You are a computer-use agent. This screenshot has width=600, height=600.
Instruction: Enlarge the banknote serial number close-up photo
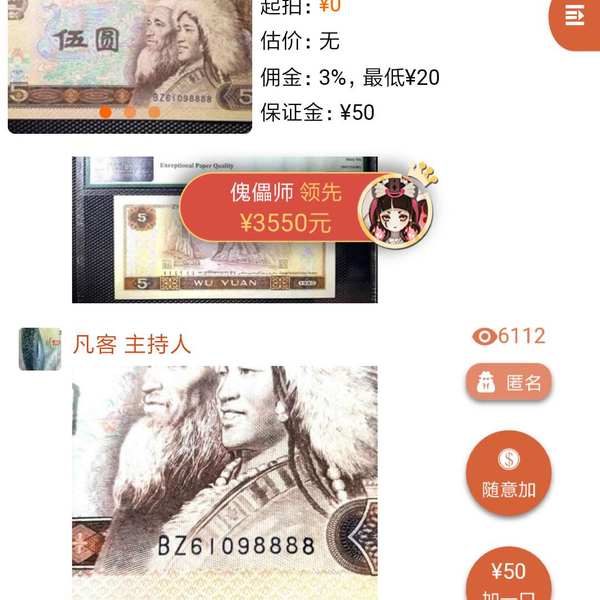click(224, 480)
